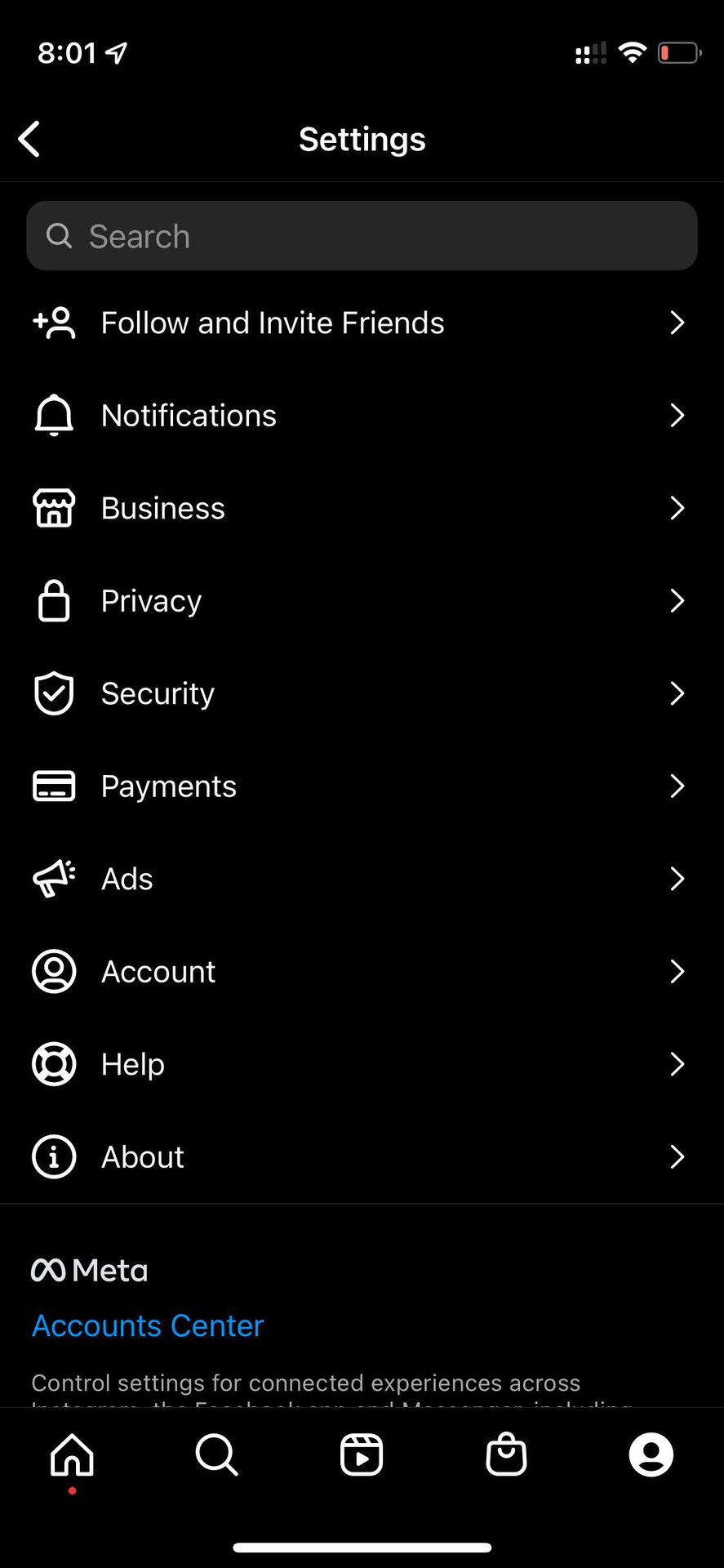724x1568 pixels.
Task: Open the Accounts Center link
Action: (x=148, y=1325)
